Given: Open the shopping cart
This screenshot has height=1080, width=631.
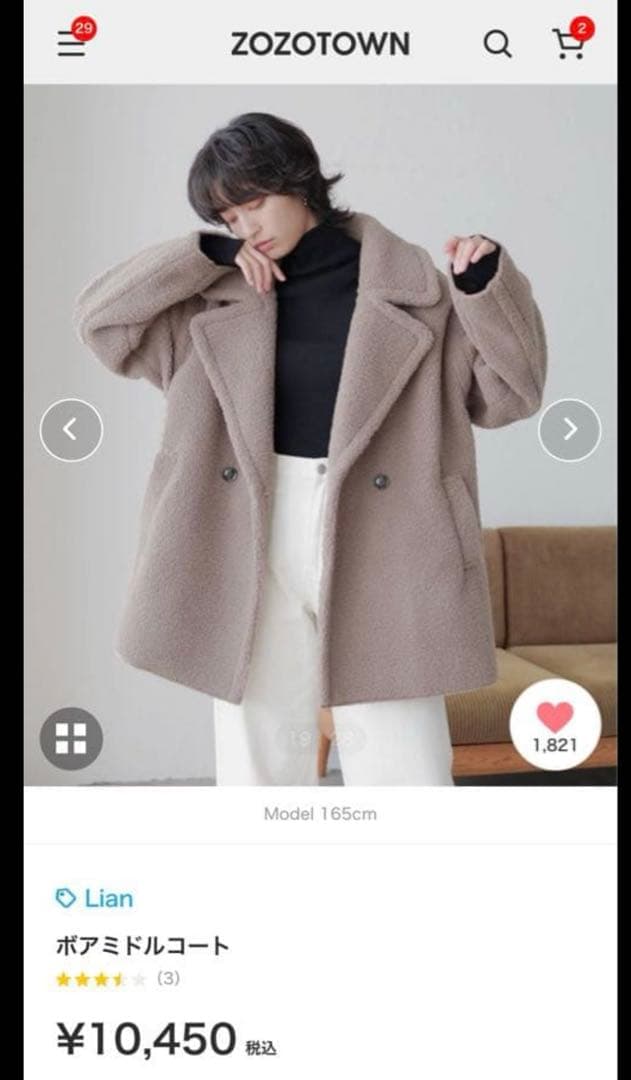Looking at the screenshot, I should pos(568,44).
